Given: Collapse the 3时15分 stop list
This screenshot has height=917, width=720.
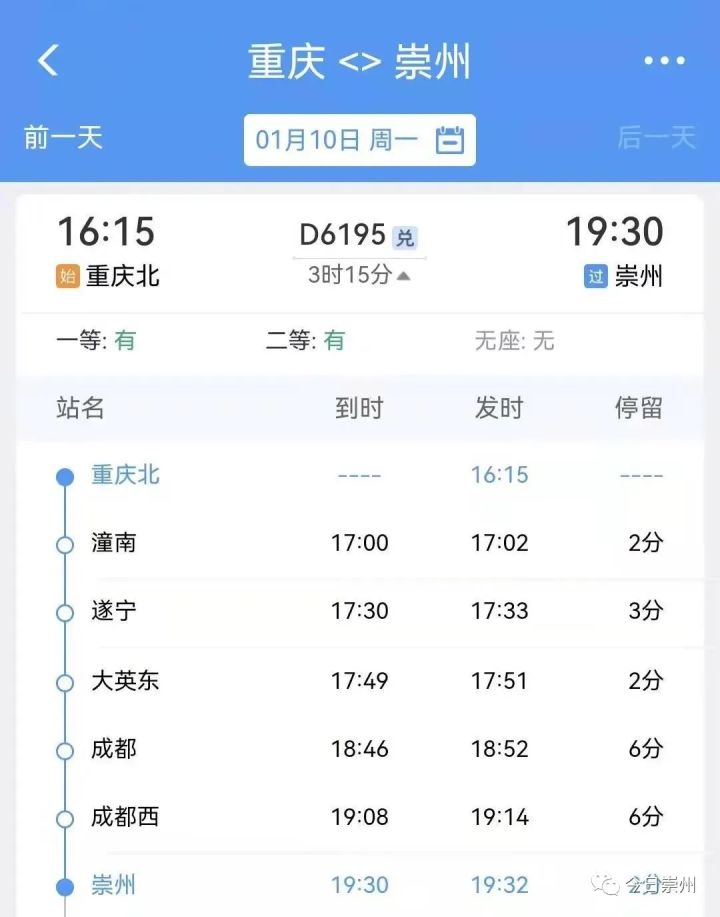Looking at the screenshot, I should 360,275.
